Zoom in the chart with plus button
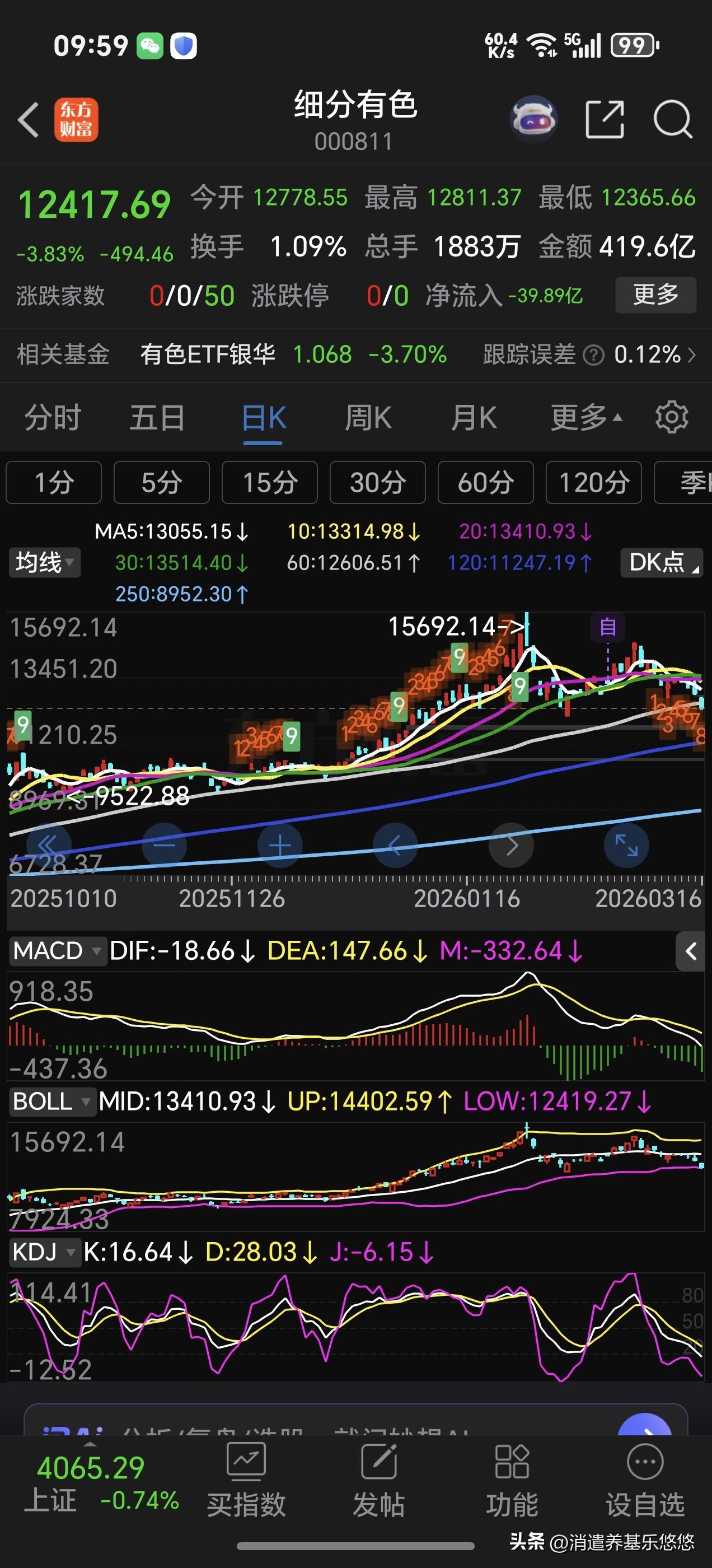This screenshot has height=1568, width=712. coord(280,846)
